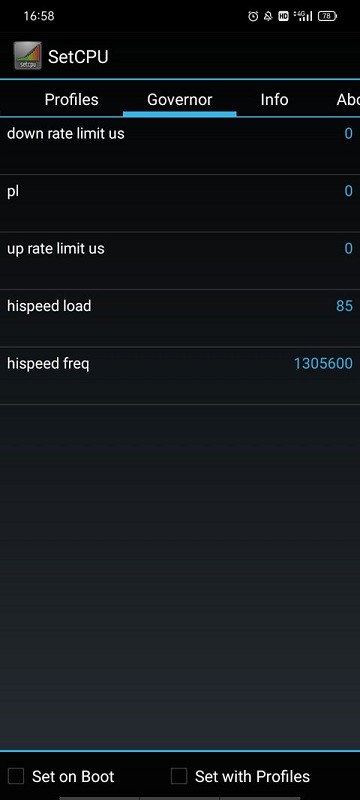
Task: Change the up rate limit us setting
Action: point(180,261)
